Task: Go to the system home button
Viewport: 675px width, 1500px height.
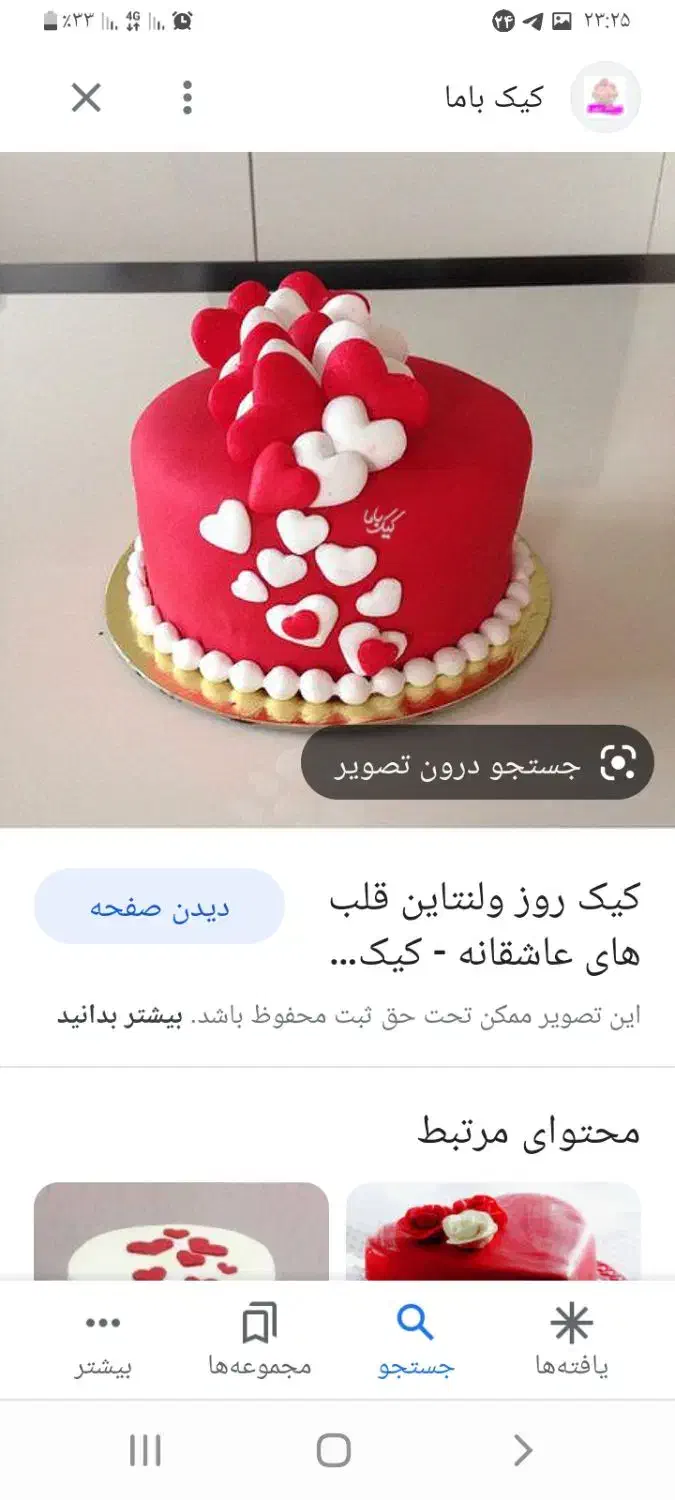Action: [x=334, y=1450]
